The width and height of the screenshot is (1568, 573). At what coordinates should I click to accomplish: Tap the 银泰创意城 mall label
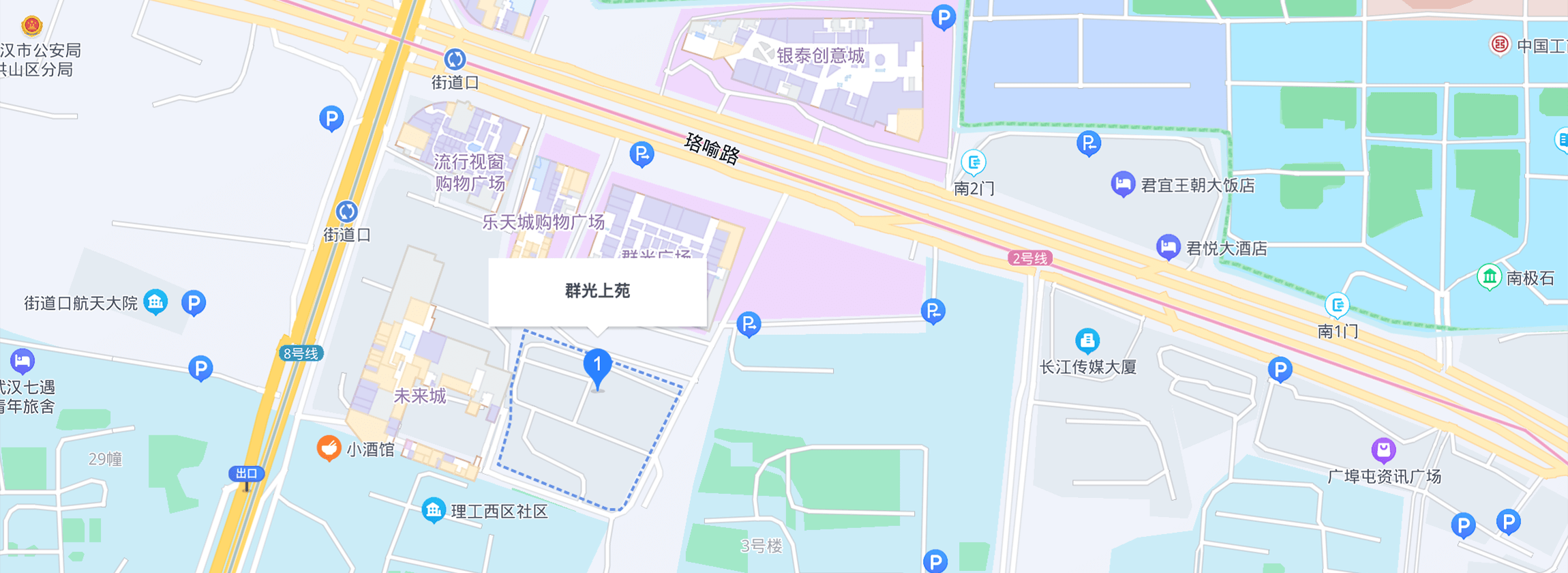tap(820, 56)
